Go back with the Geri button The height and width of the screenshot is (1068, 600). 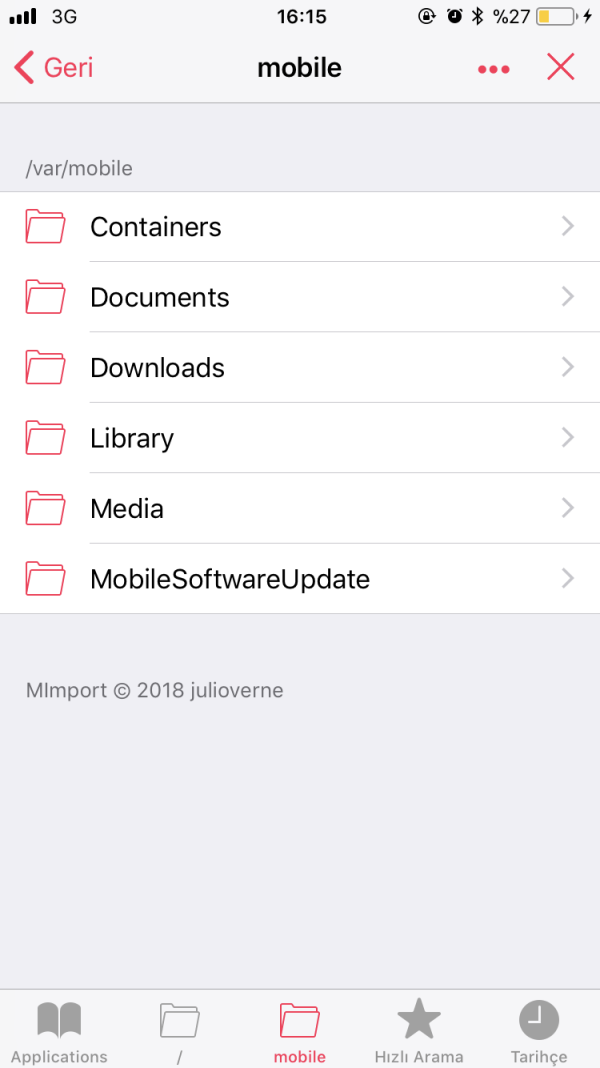(x=55, y=68)
